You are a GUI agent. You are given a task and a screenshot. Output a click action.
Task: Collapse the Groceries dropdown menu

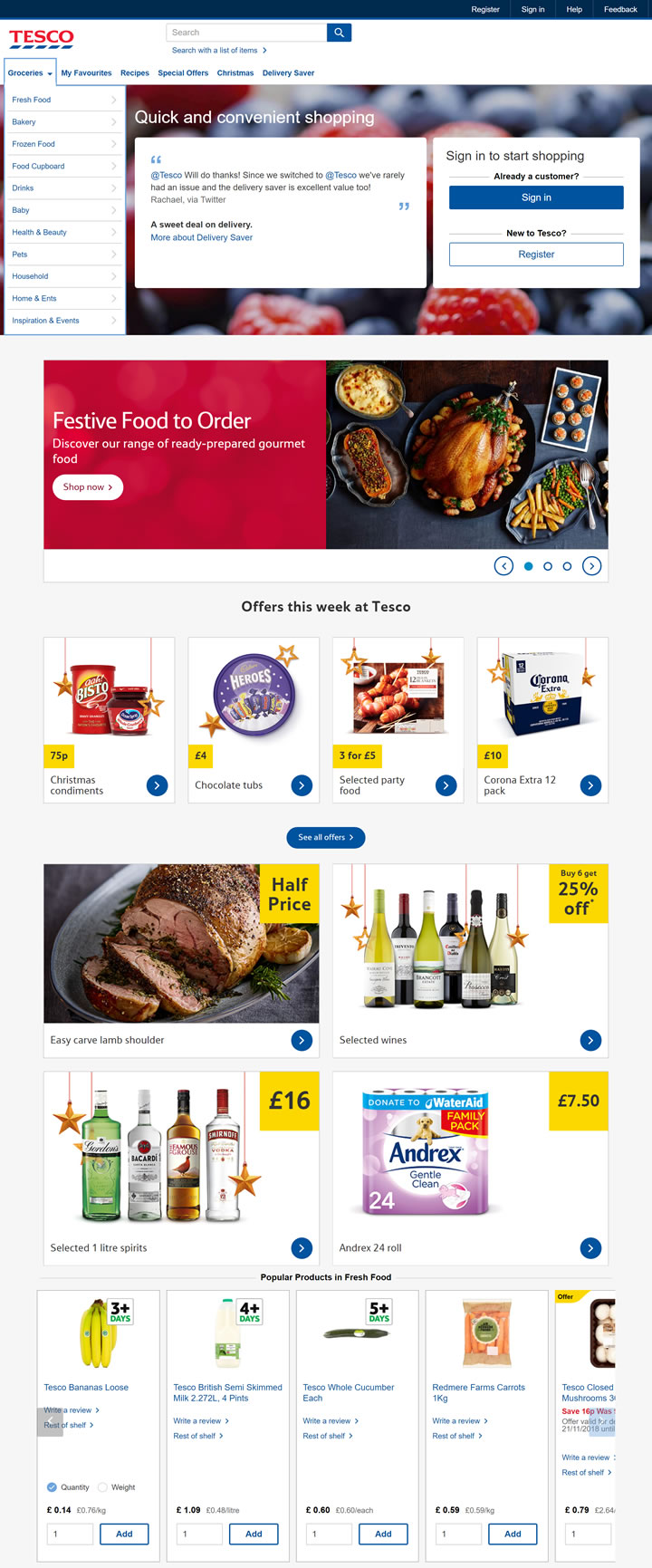pos(30,73)
